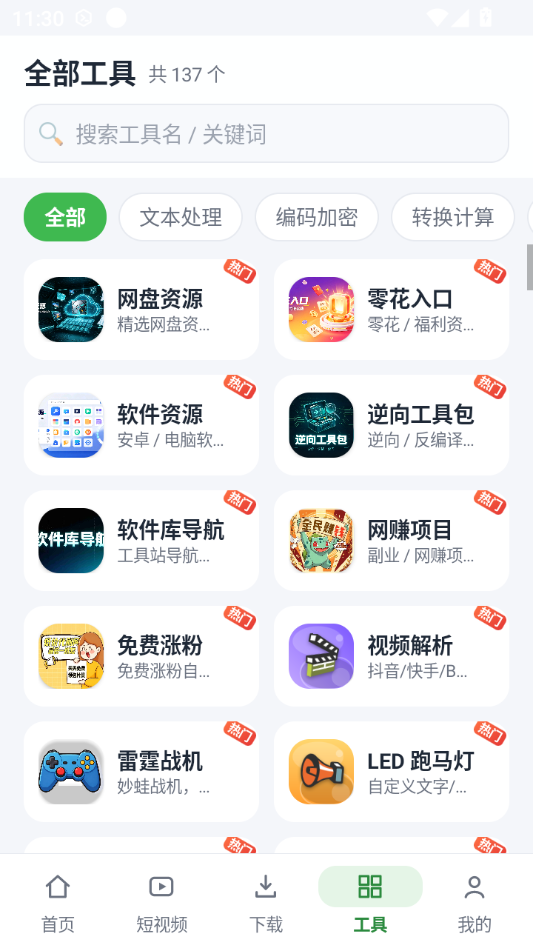Choose the 编码加密 category chip
This screenshot has height=948, width=533.
tap(317, 217)
